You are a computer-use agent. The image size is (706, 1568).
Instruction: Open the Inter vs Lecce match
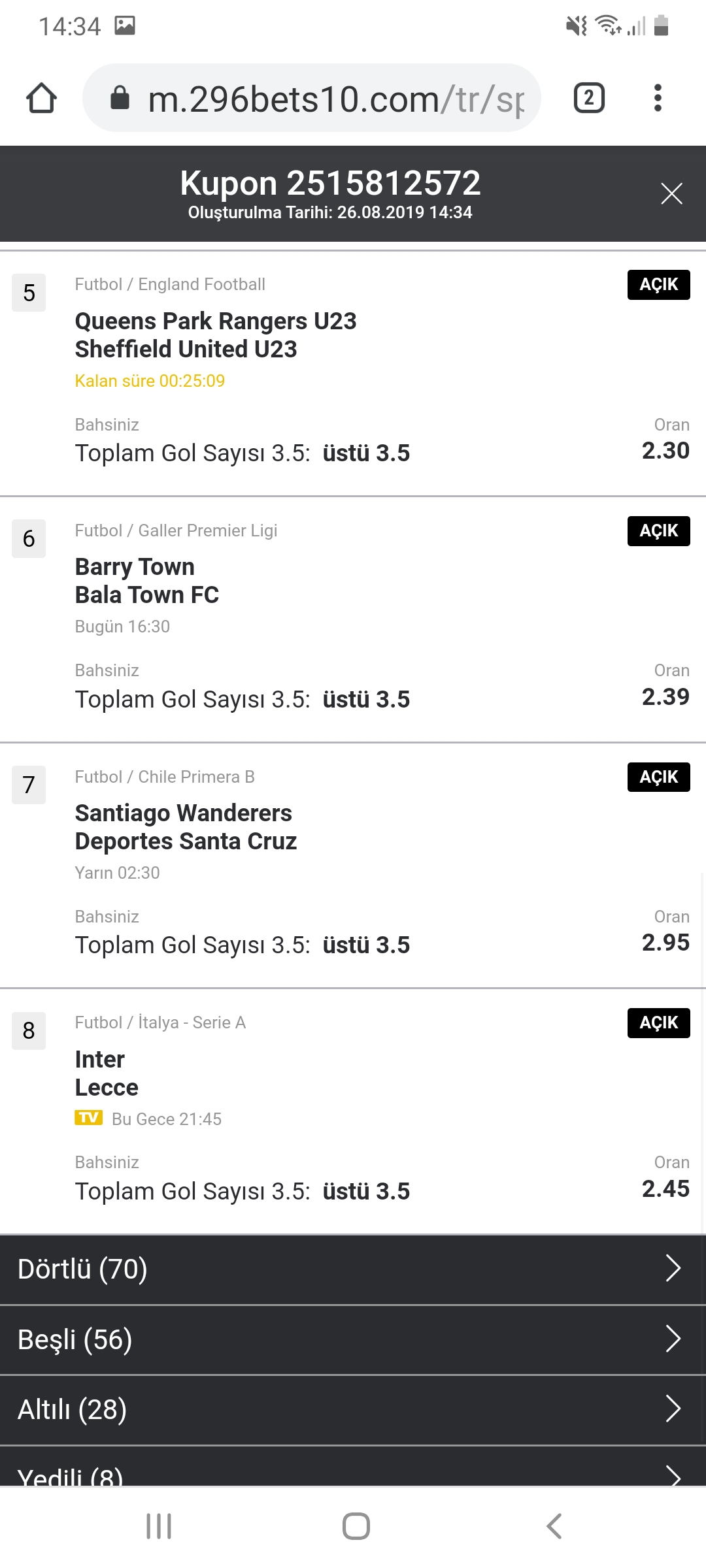point(107,1073)
